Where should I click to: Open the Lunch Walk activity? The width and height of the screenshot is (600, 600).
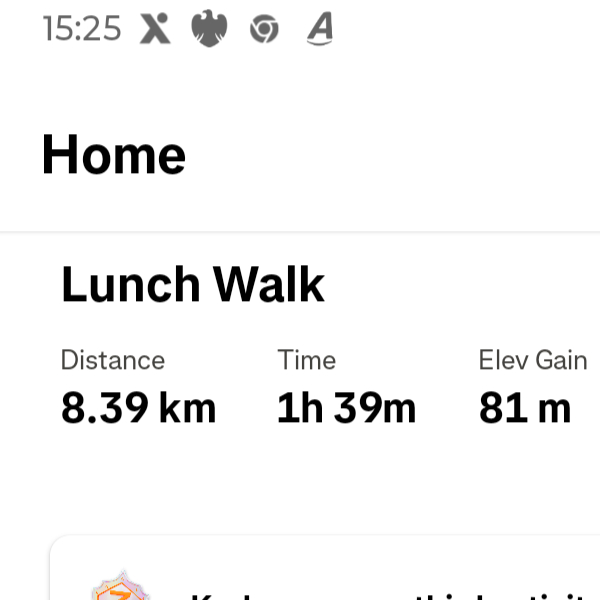(193, 285)
